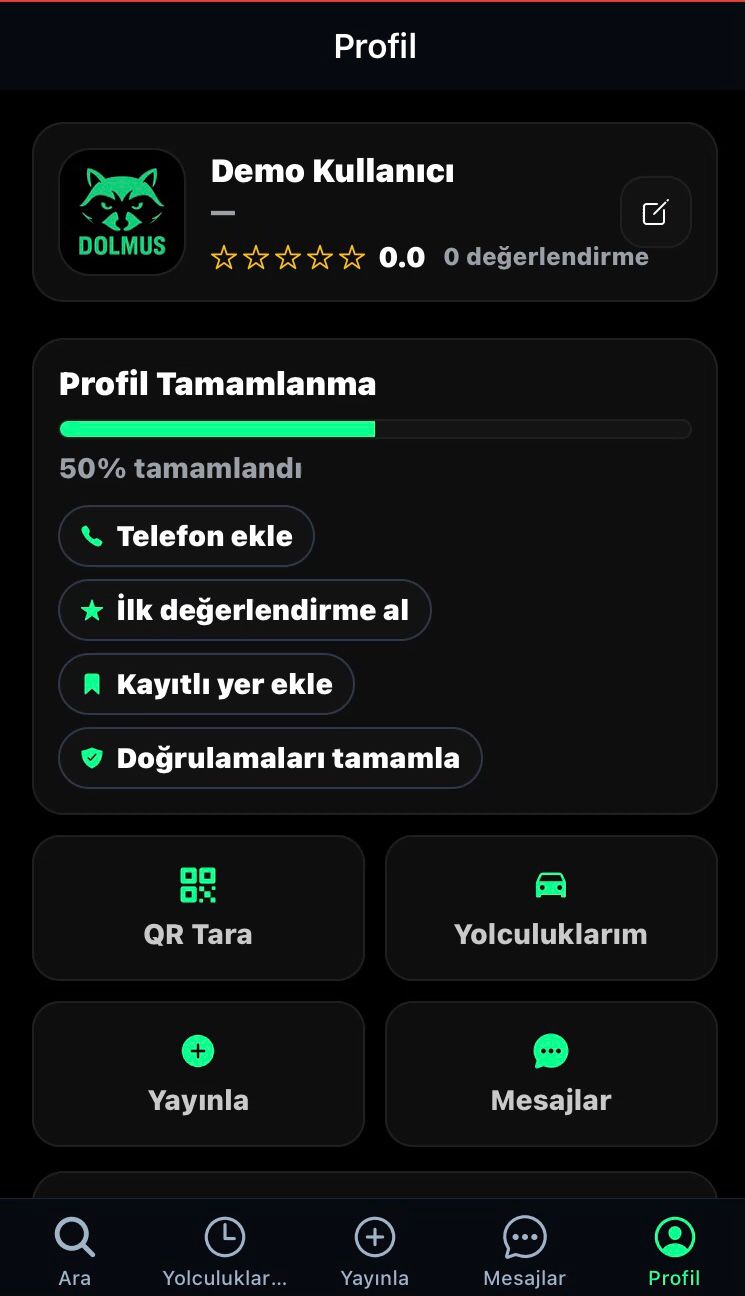Select the Profil person icon in nav bar
745x1296 pixels.
674,1236
